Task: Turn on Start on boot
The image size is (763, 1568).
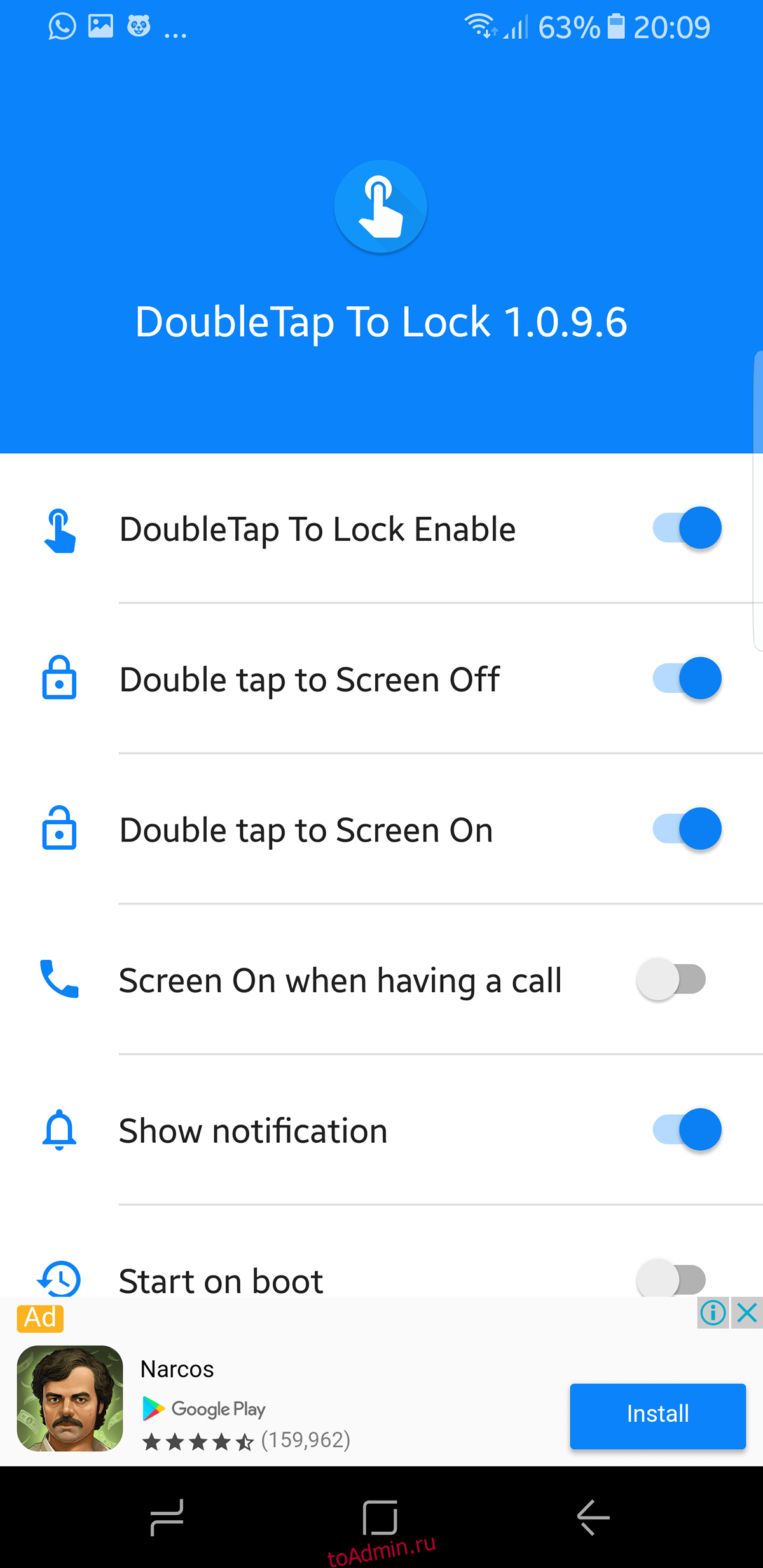Action: tap(671, 1279)
